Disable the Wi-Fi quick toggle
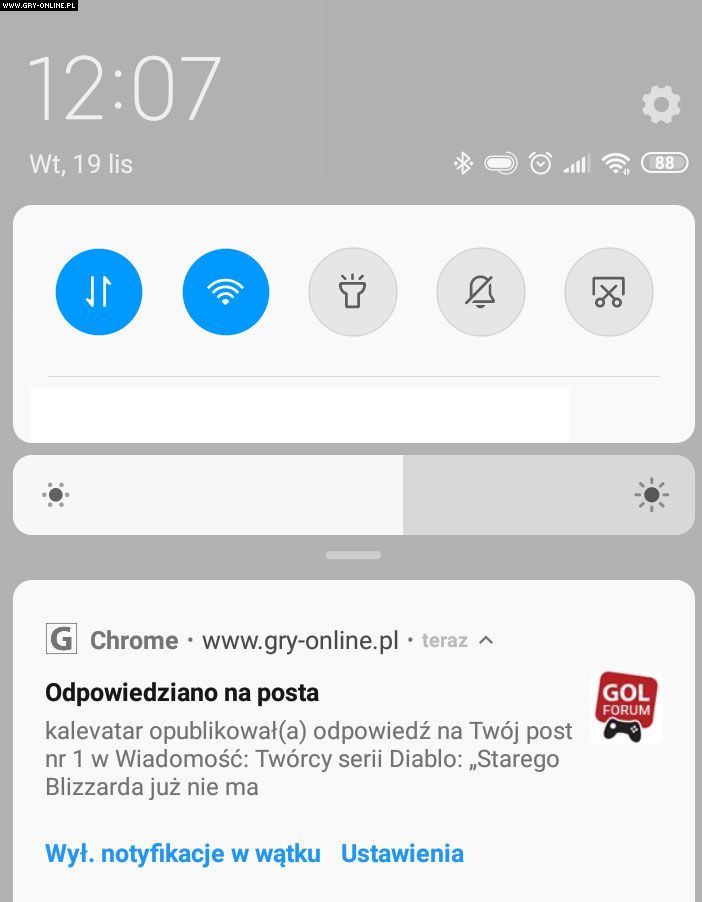This screenshot has width=702, height=902. [226, 292]
